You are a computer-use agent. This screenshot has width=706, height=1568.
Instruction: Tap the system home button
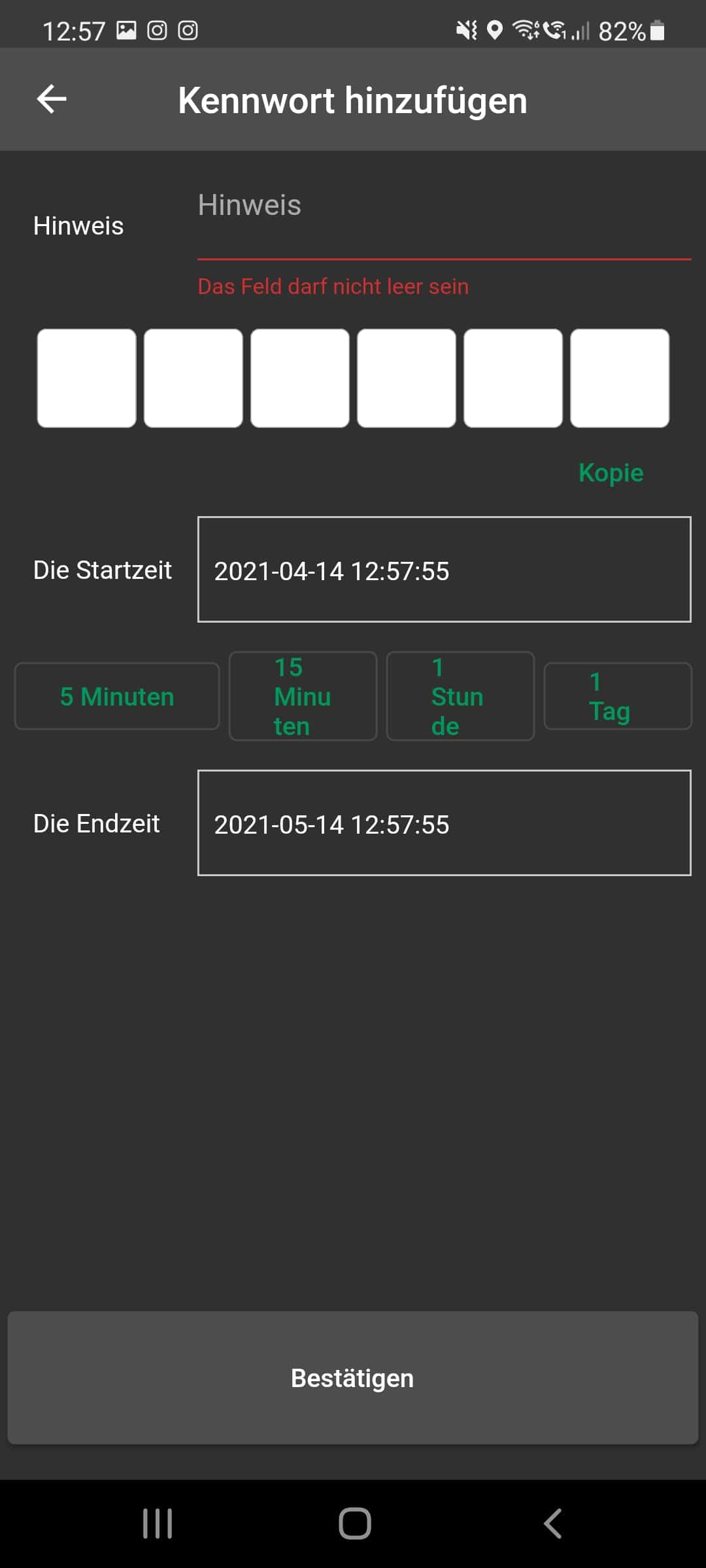coord(354,1524)
